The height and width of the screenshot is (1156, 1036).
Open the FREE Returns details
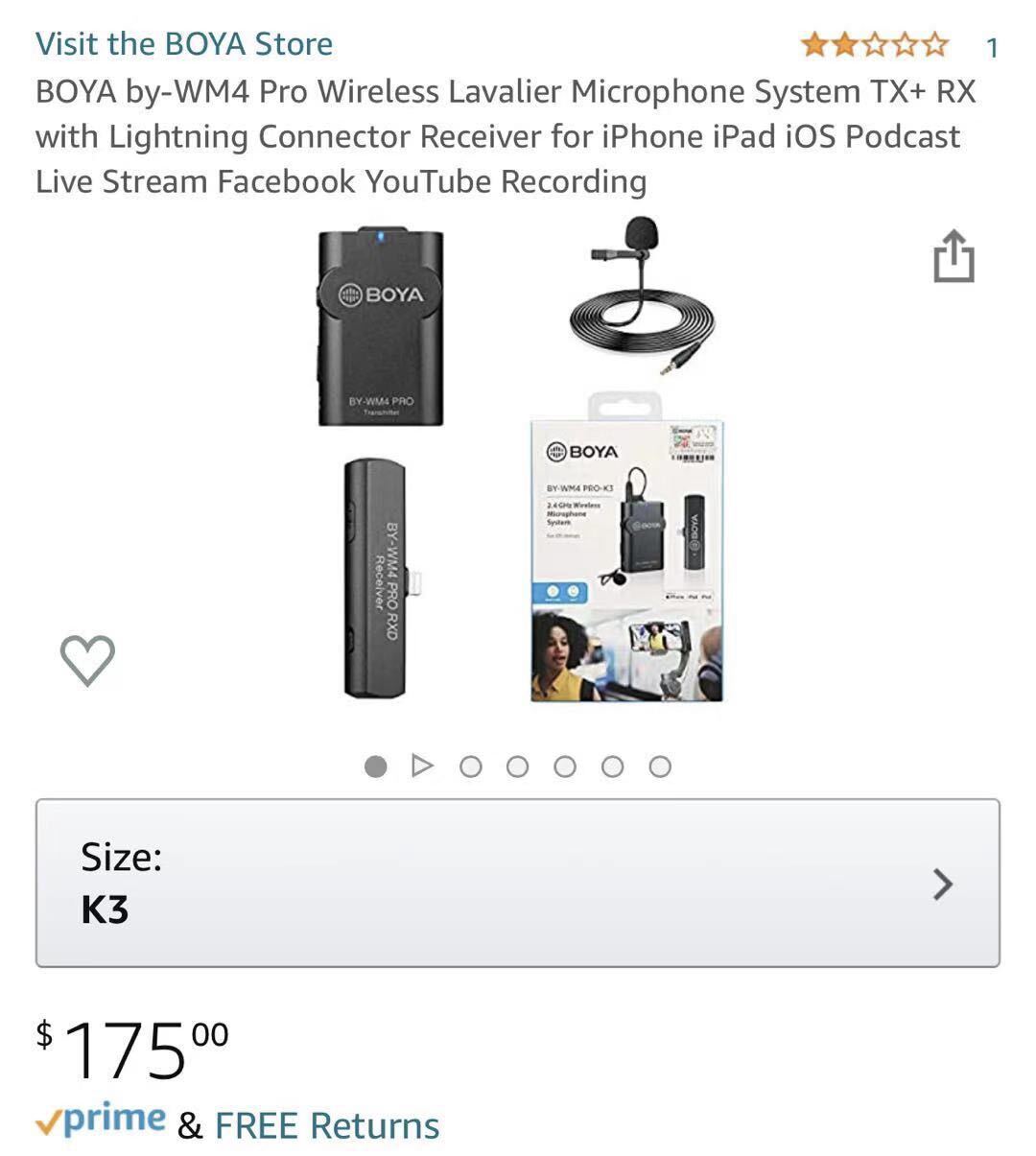[x=327, y=1125]
